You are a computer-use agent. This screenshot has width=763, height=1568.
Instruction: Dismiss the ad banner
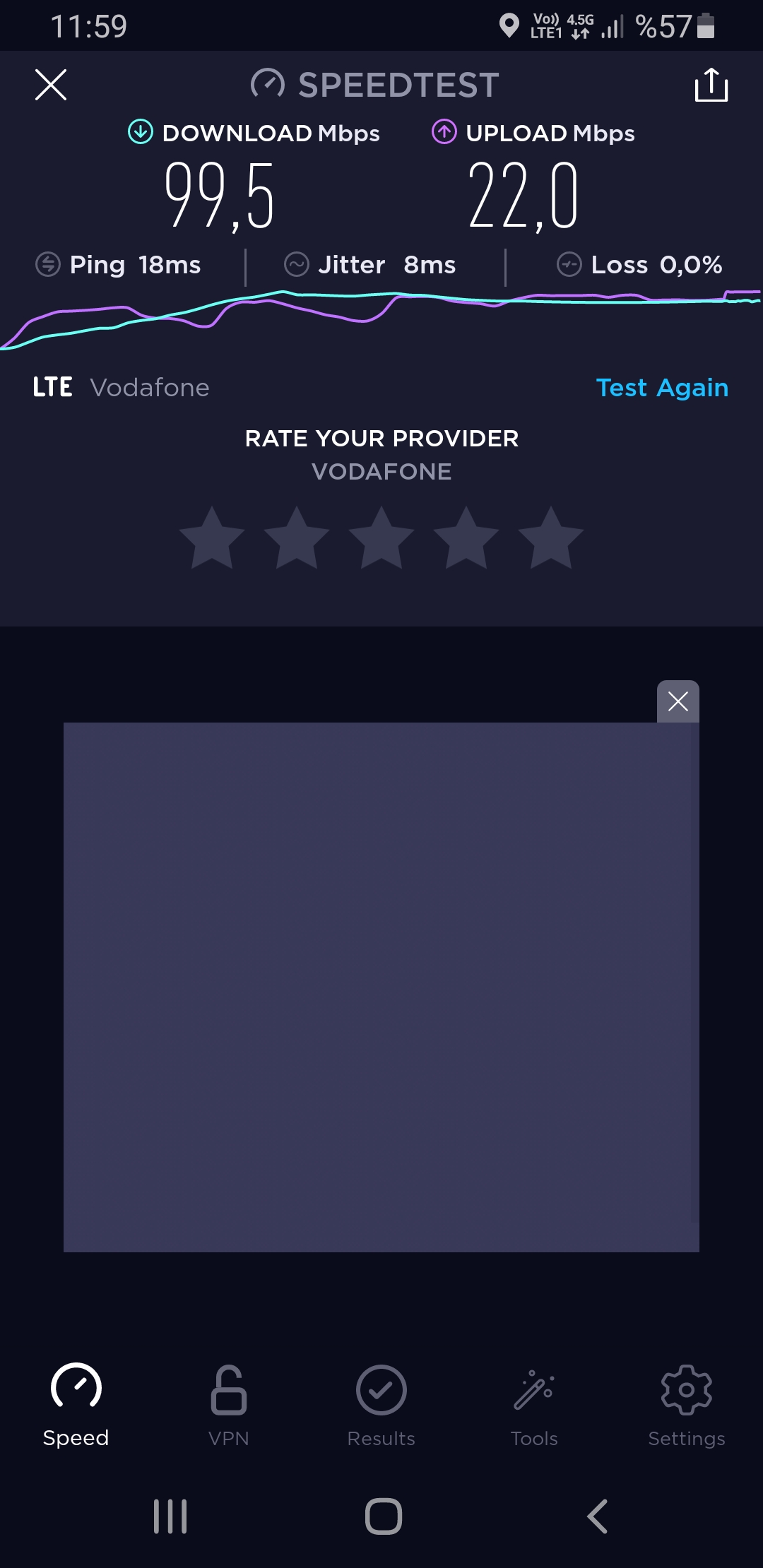click(x=678, y=701)
